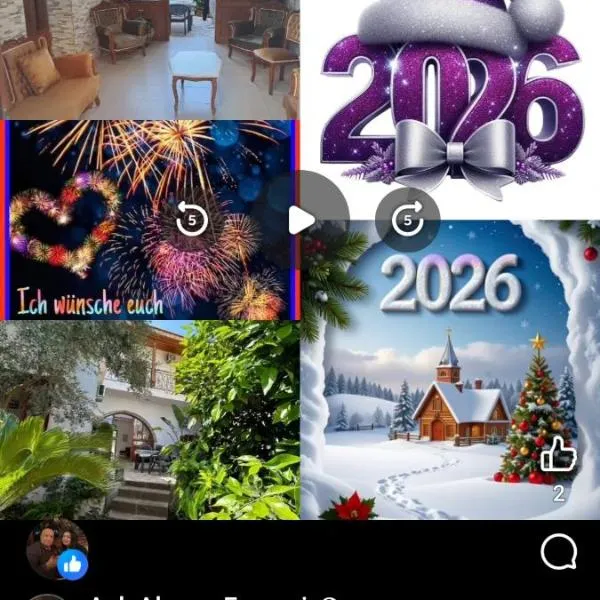The width and height of the screenshot is (600, 600).
Task: Like this video with thumbs up
Action: tap(558, 458)
